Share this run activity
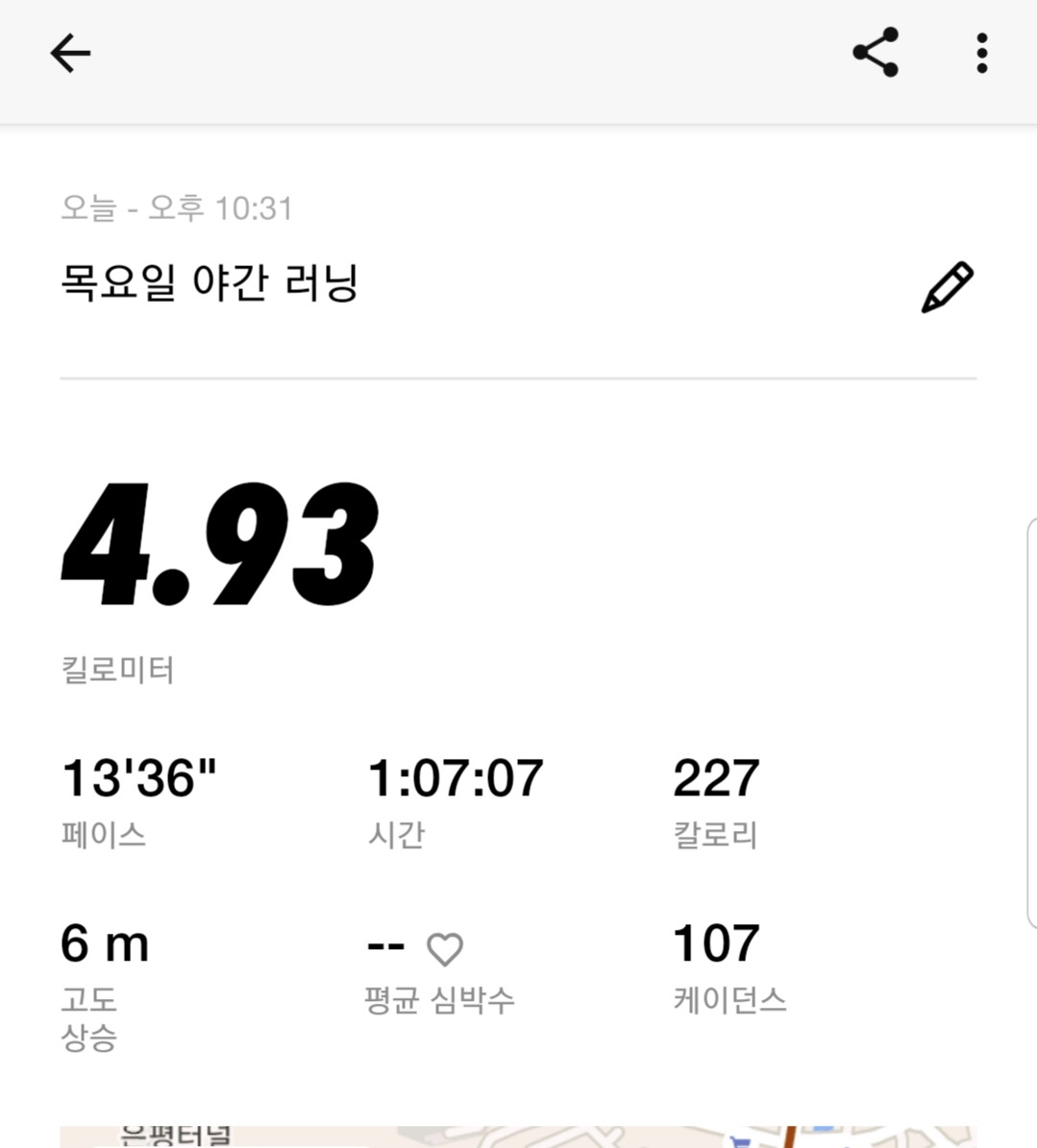This screenshot has width=1037, height=1148. pyautogui.click(x=876, y=53)
